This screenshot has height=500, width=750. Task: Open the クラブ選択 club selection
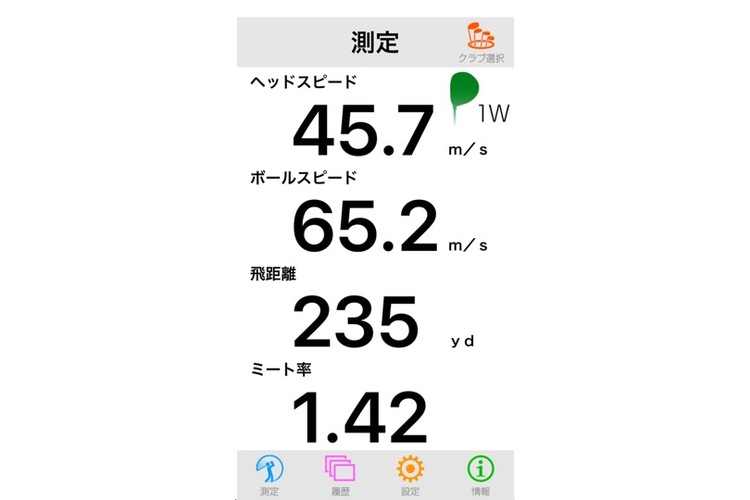[481, 43]
